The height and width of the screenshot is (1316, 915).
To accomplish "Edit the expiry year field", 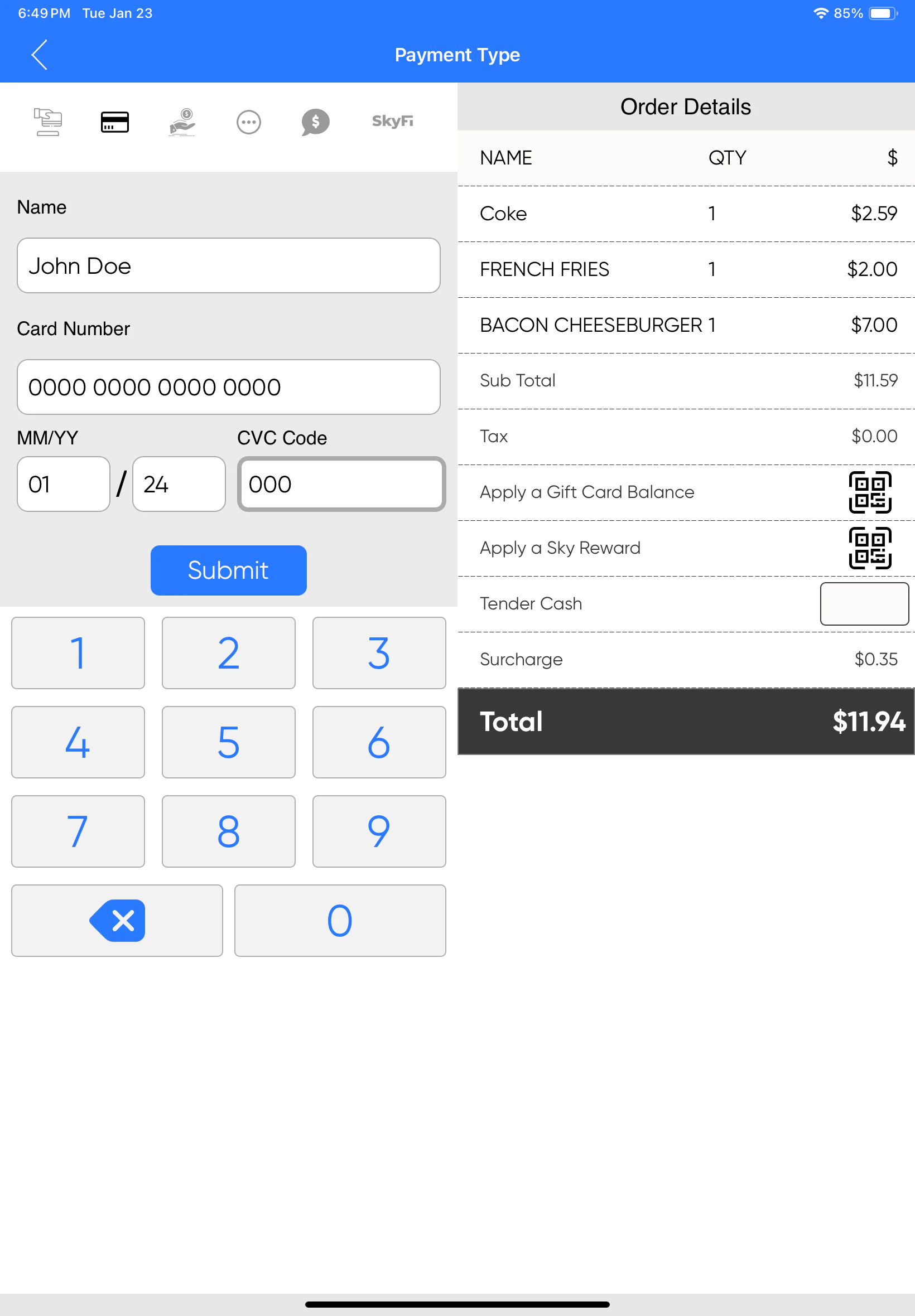I will 179,484.
